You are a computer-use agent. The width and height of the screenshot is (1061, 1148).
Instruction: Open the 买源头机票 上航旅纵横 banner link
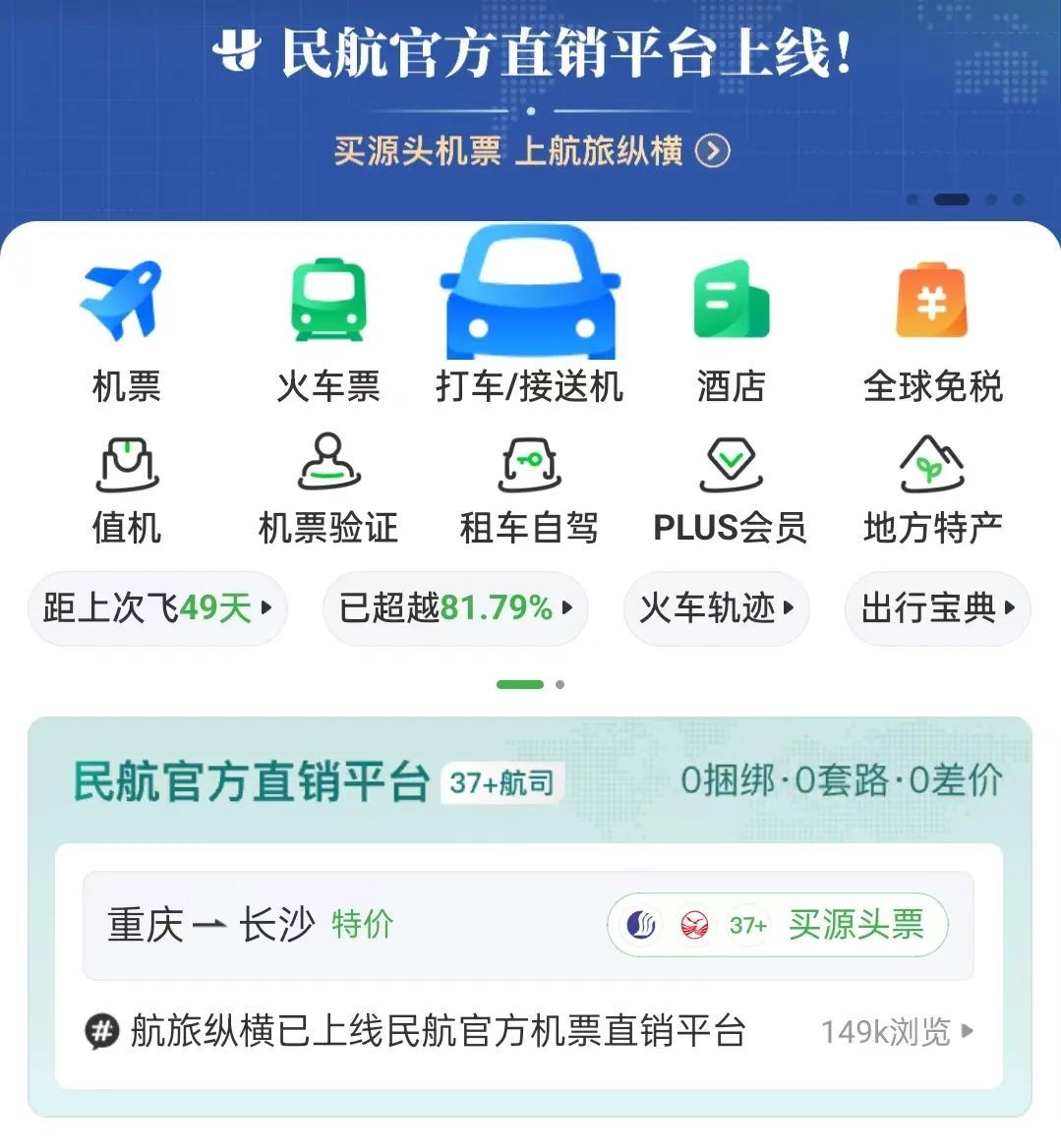point(531,151)
